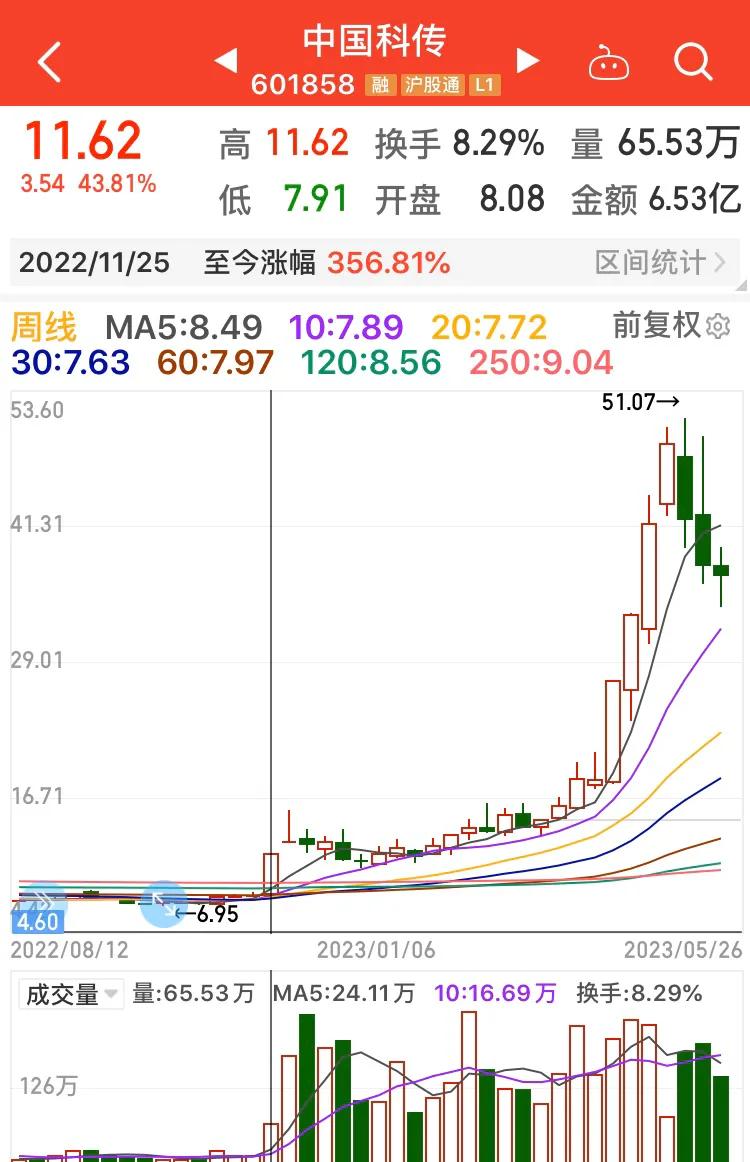This screenshot has height=1162, width=750.
Task: Select the 周线 period tab
Action: click(x=44, y=327)
